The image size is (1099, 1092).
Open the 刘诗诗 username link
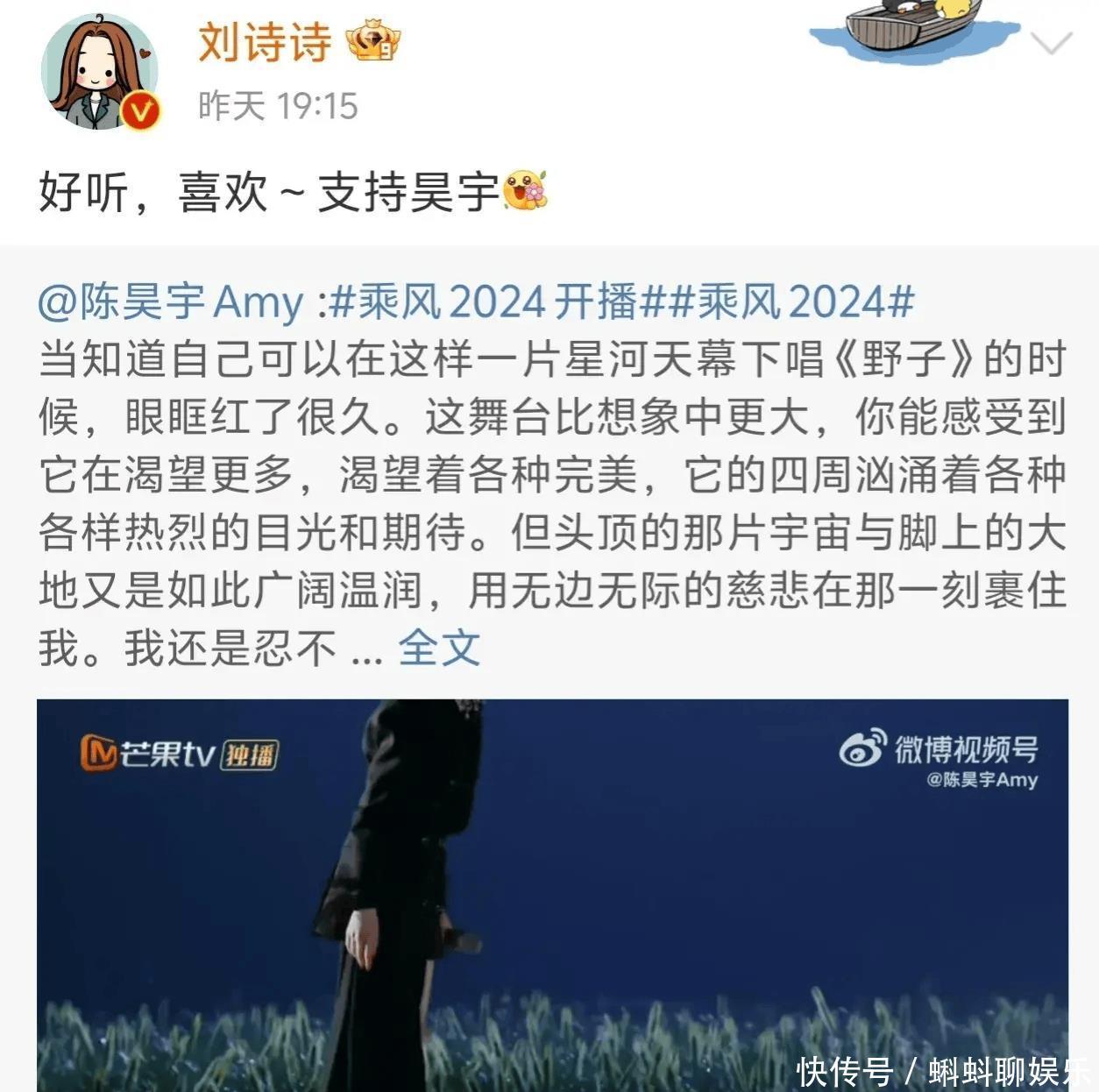(x=265, y=42)
